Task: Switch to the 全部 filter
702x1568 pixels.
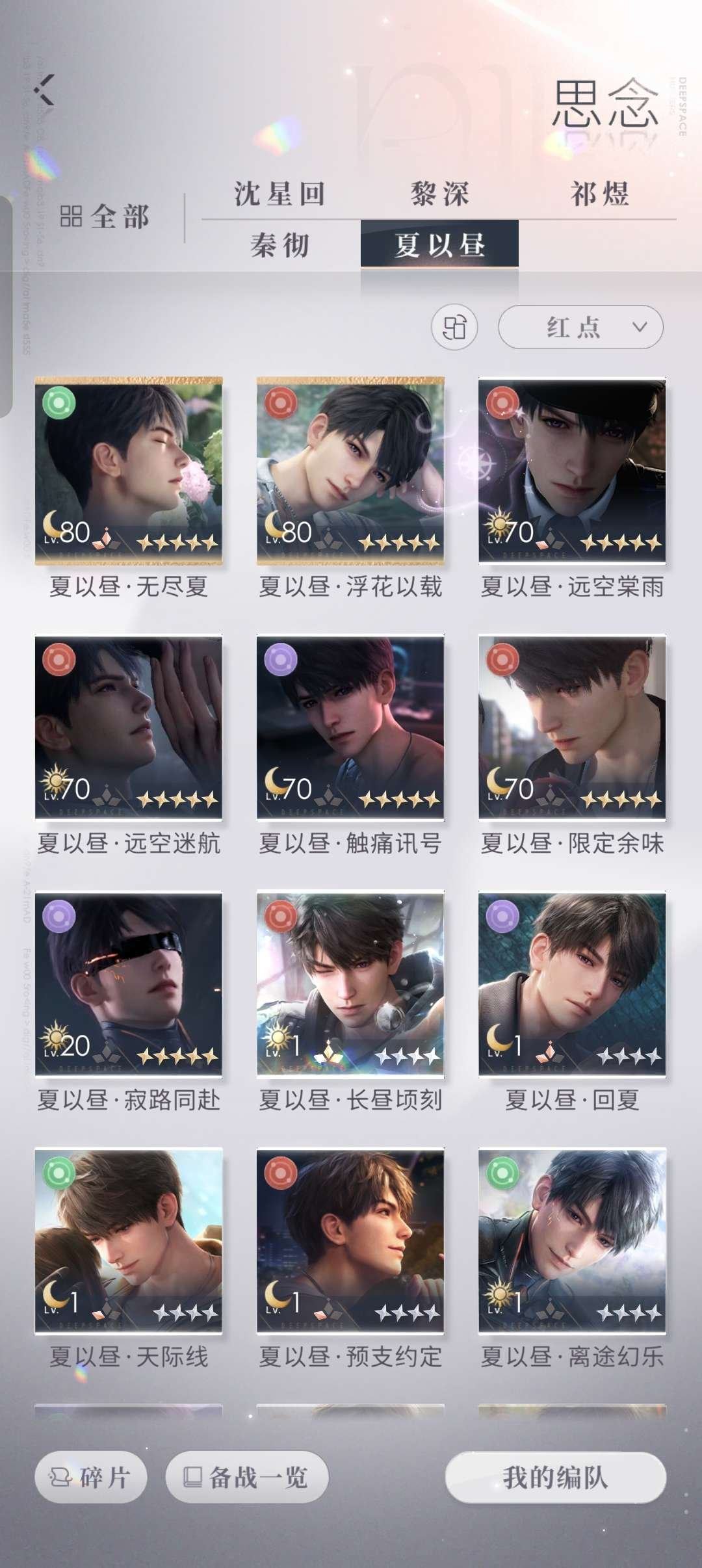Action: click(105, 217)
